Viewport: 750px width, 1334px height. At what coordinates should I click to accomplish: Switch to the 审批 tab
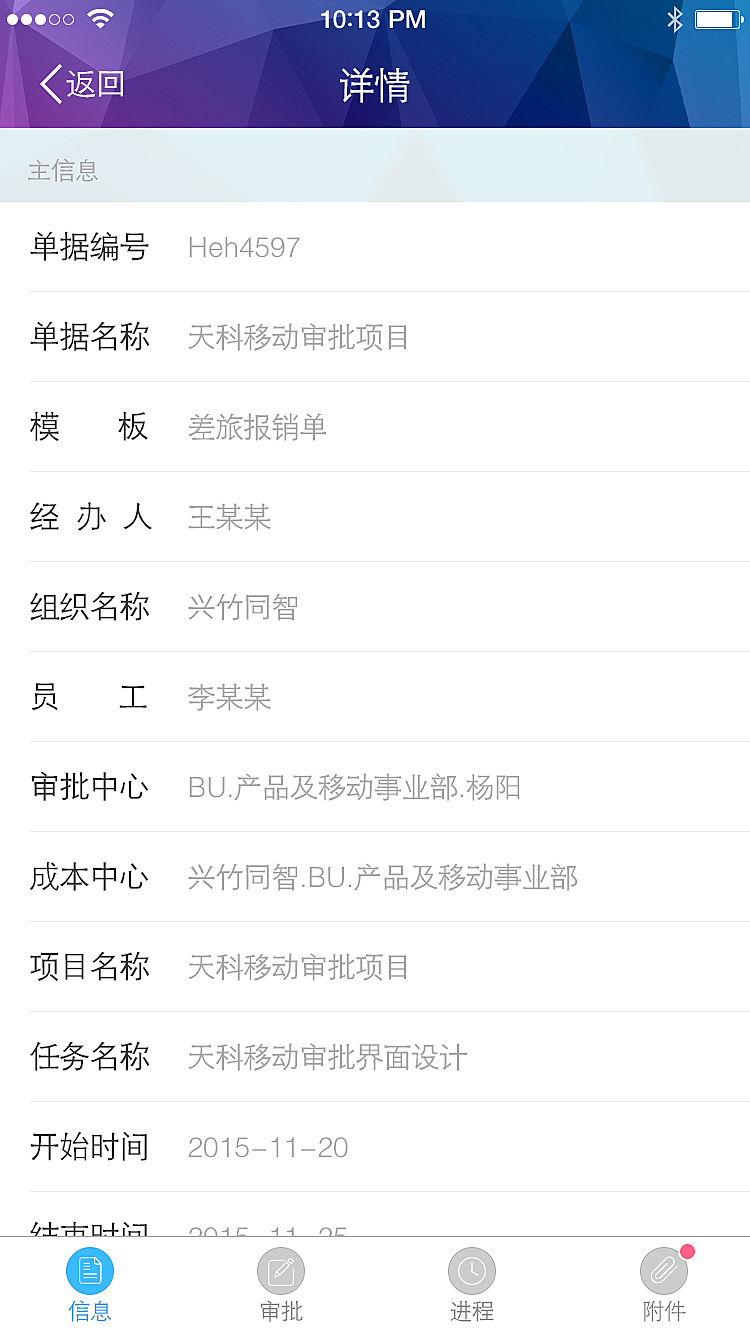[x=281, y=1286]
